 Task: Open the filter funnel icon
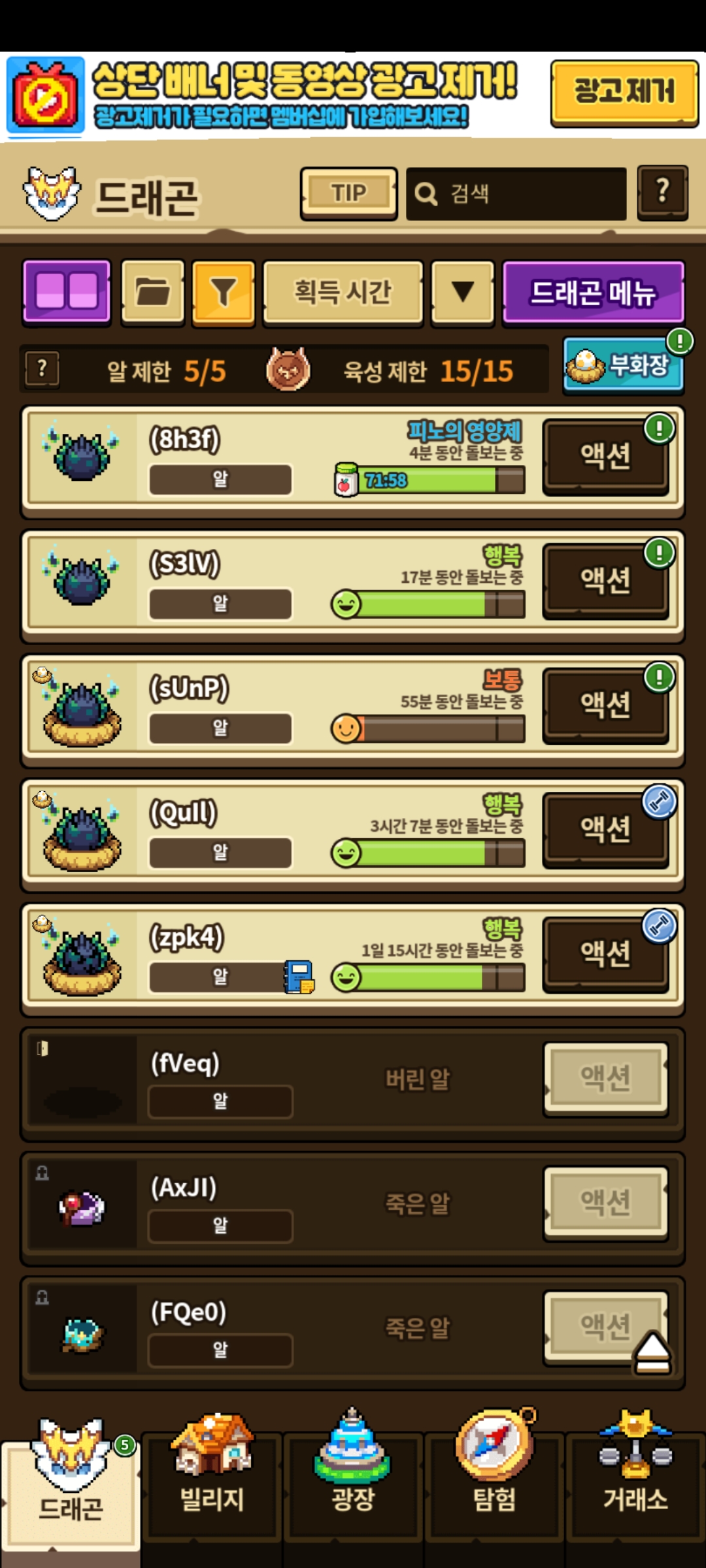(224, 291)
